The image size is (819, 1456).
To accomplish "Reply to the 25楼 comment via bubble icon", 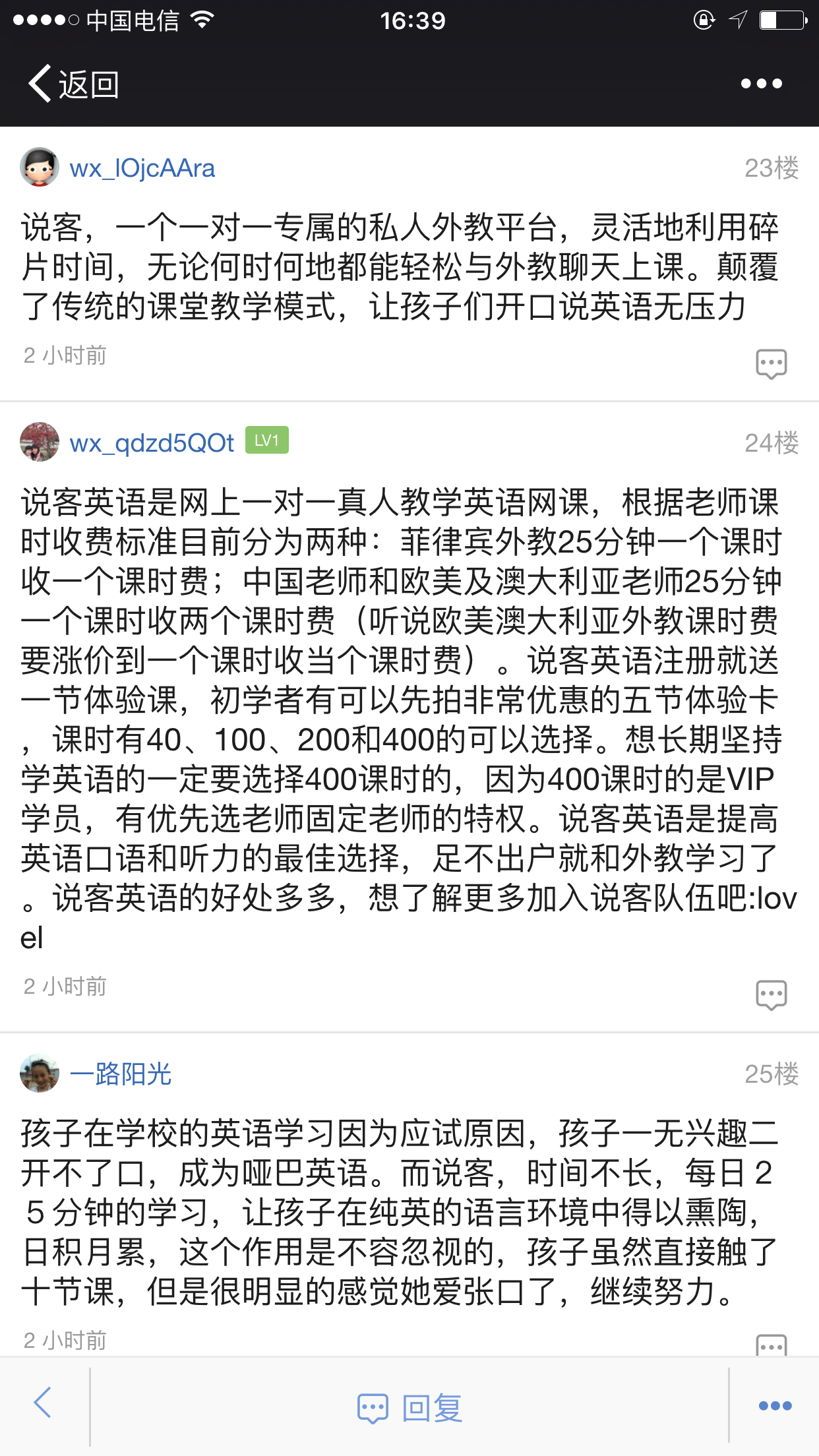I will pyautogui.click(x=771, y=1345).
